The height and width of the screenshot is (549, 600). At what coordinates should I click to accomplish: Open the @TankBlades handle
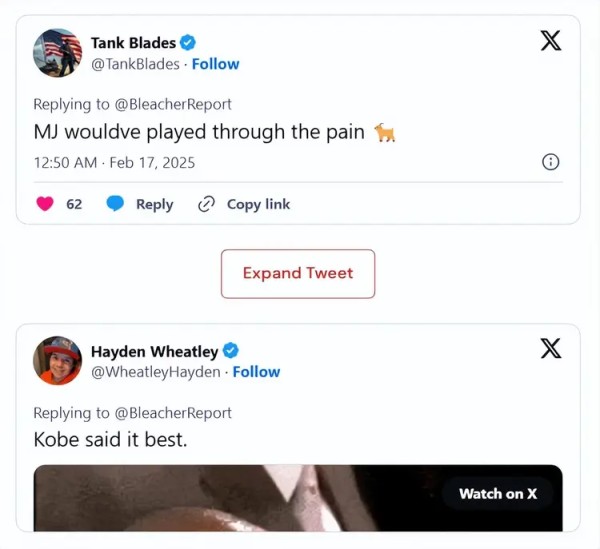135,64
